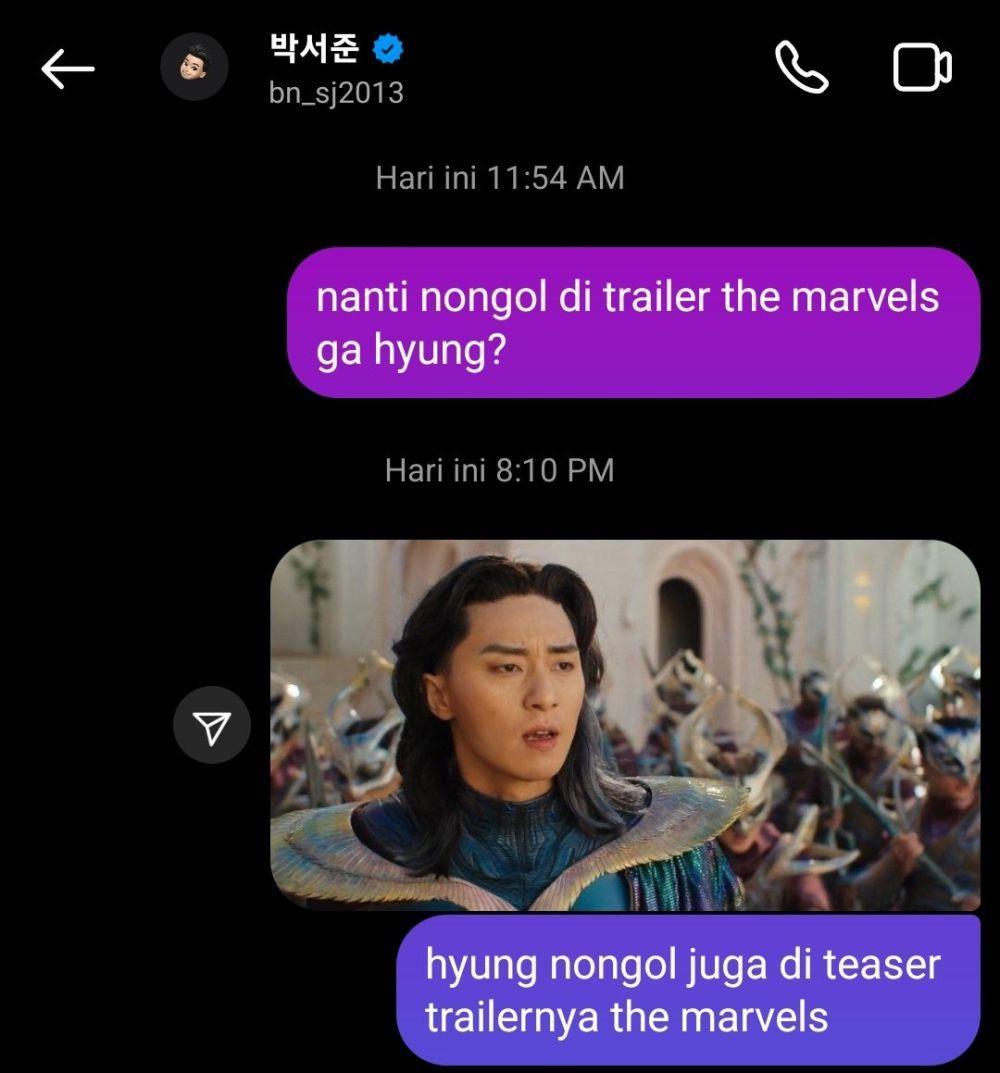
Task: Open bn_sj2013 profile from chat header
Action: click(x=335, y=70)
